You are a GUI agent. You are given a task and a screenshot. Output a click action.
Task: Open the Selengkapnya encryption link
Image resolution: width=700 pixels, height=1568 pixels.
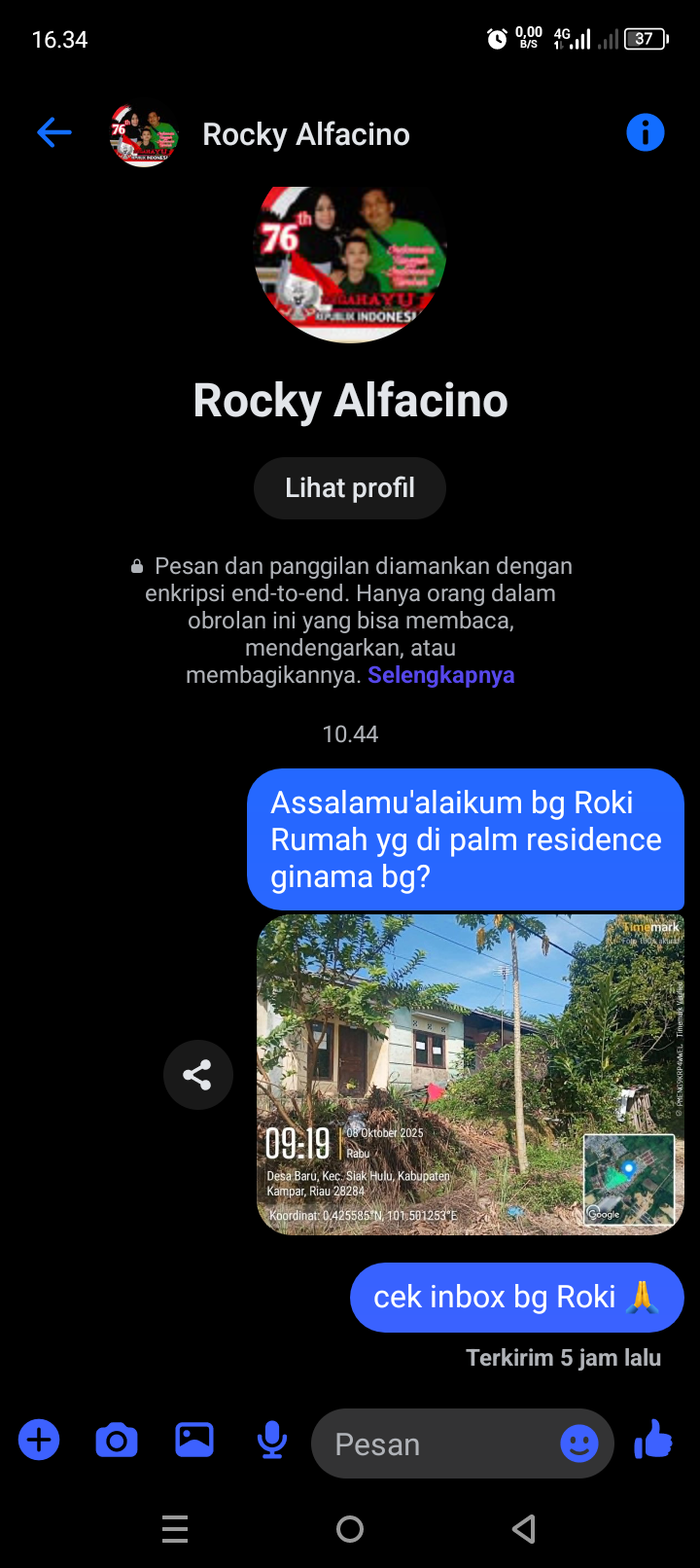440,675
